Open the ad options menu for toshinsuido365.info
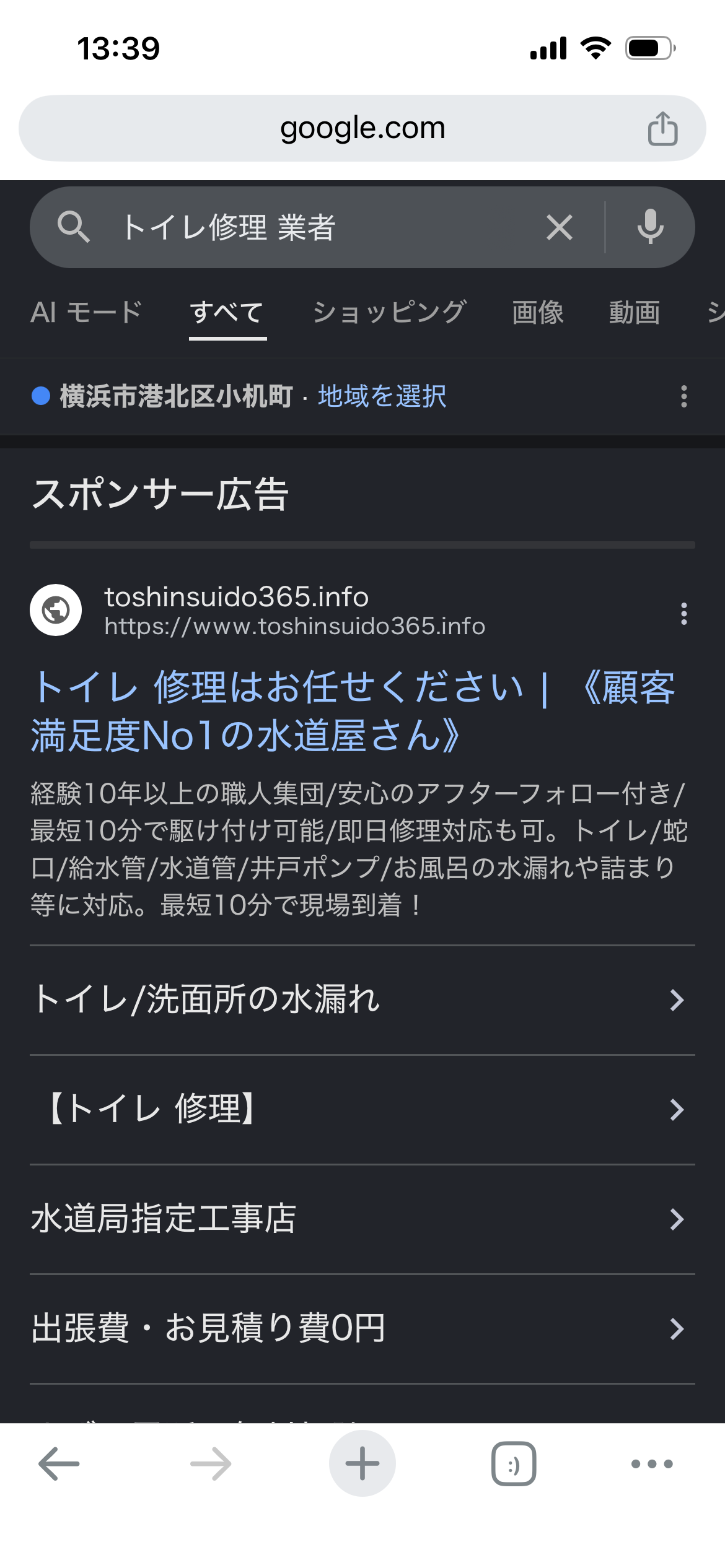Screen dimensions: 725x1568 pos(684,613)
